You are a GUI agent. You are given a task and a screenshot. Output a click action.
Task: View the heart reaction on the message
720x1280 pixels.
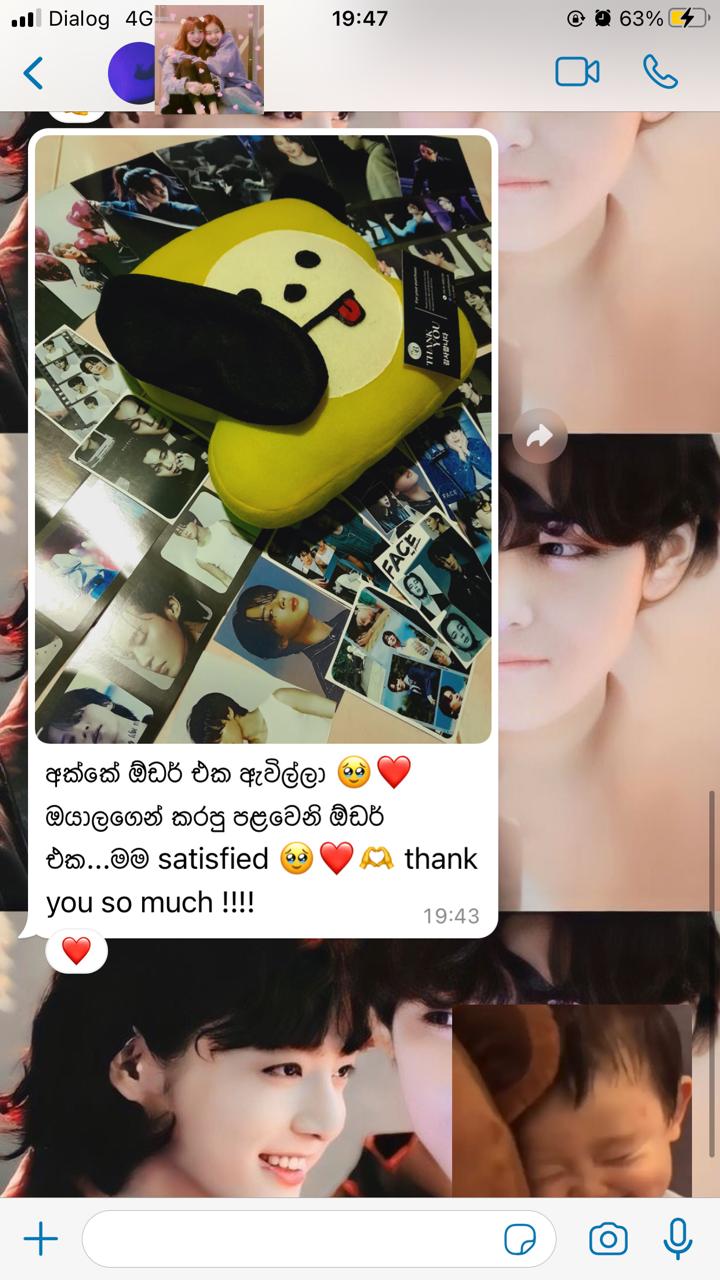(76, 950)
